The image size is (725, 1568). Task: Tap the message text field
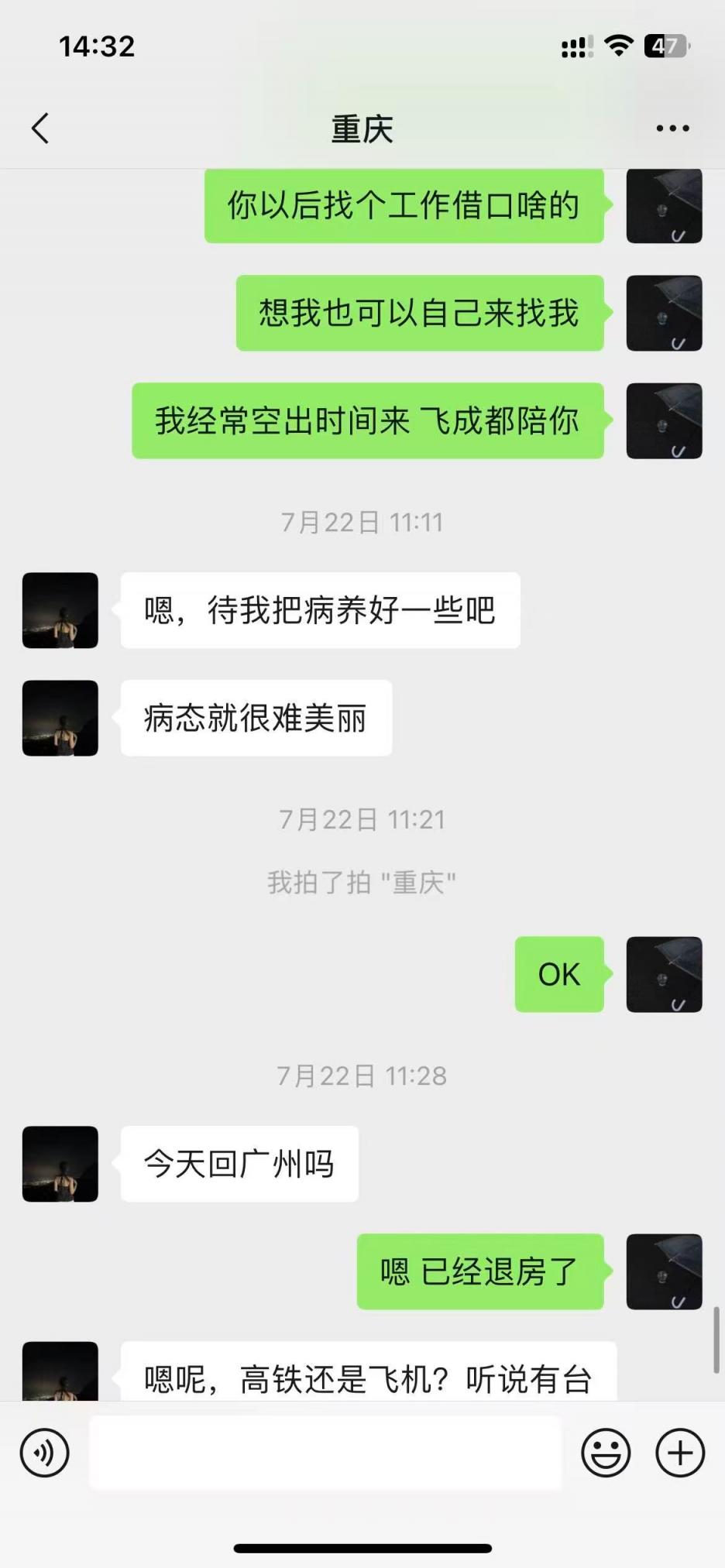pos(325,1453)
